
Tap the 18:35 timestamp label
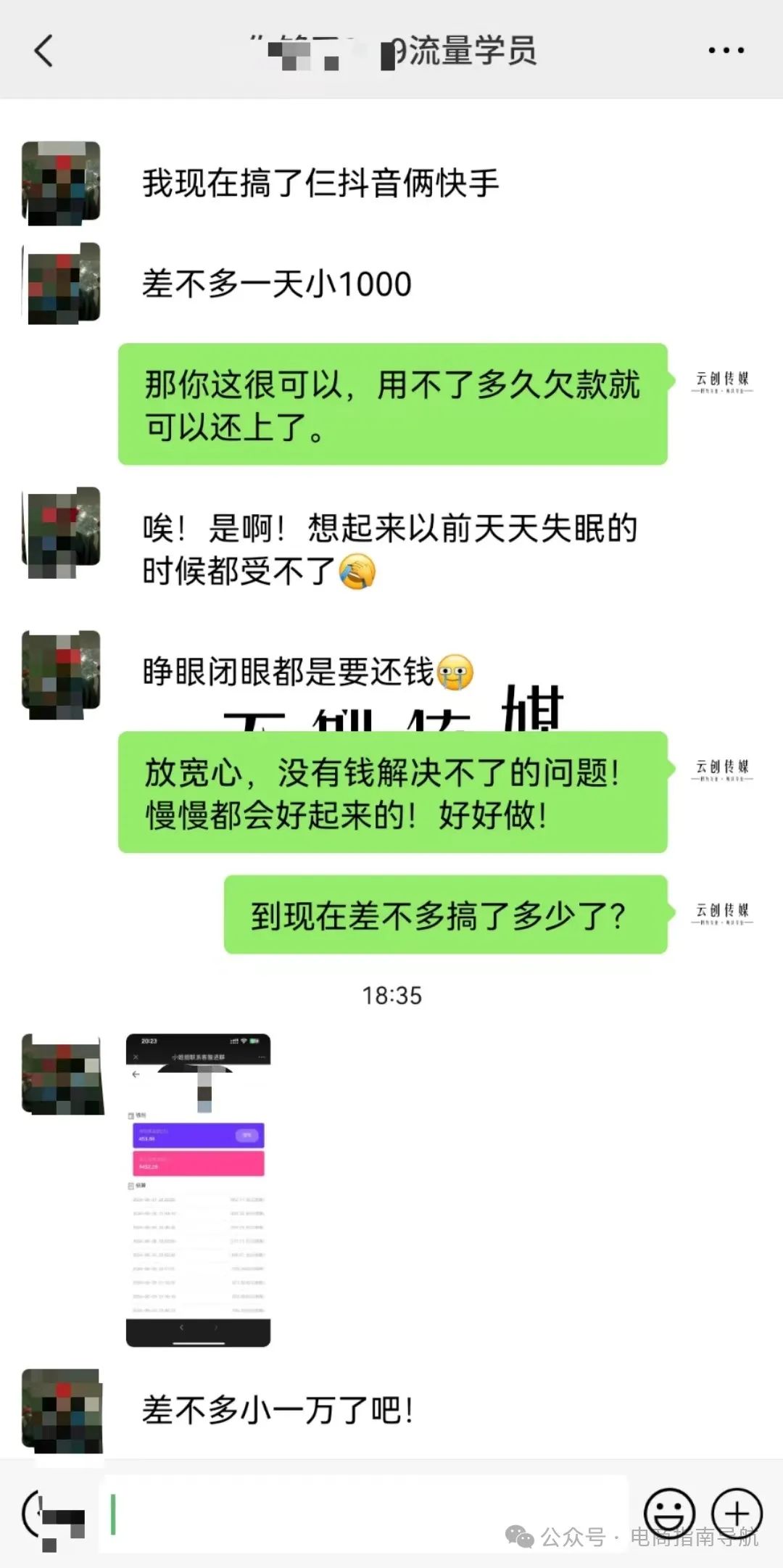tap(391, 994)
